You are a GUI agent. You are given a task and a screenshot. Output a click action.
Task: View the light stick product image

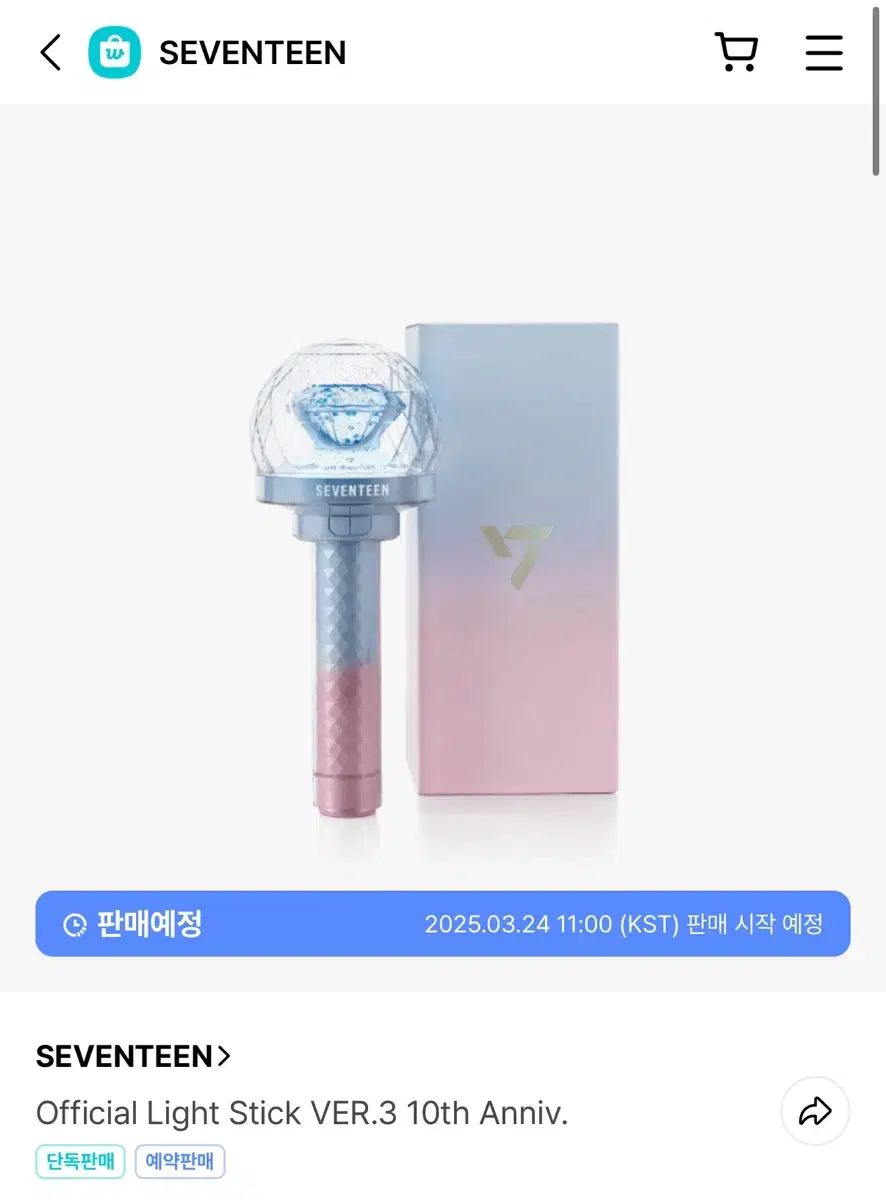pyautogui.click(x=442, y=560)
